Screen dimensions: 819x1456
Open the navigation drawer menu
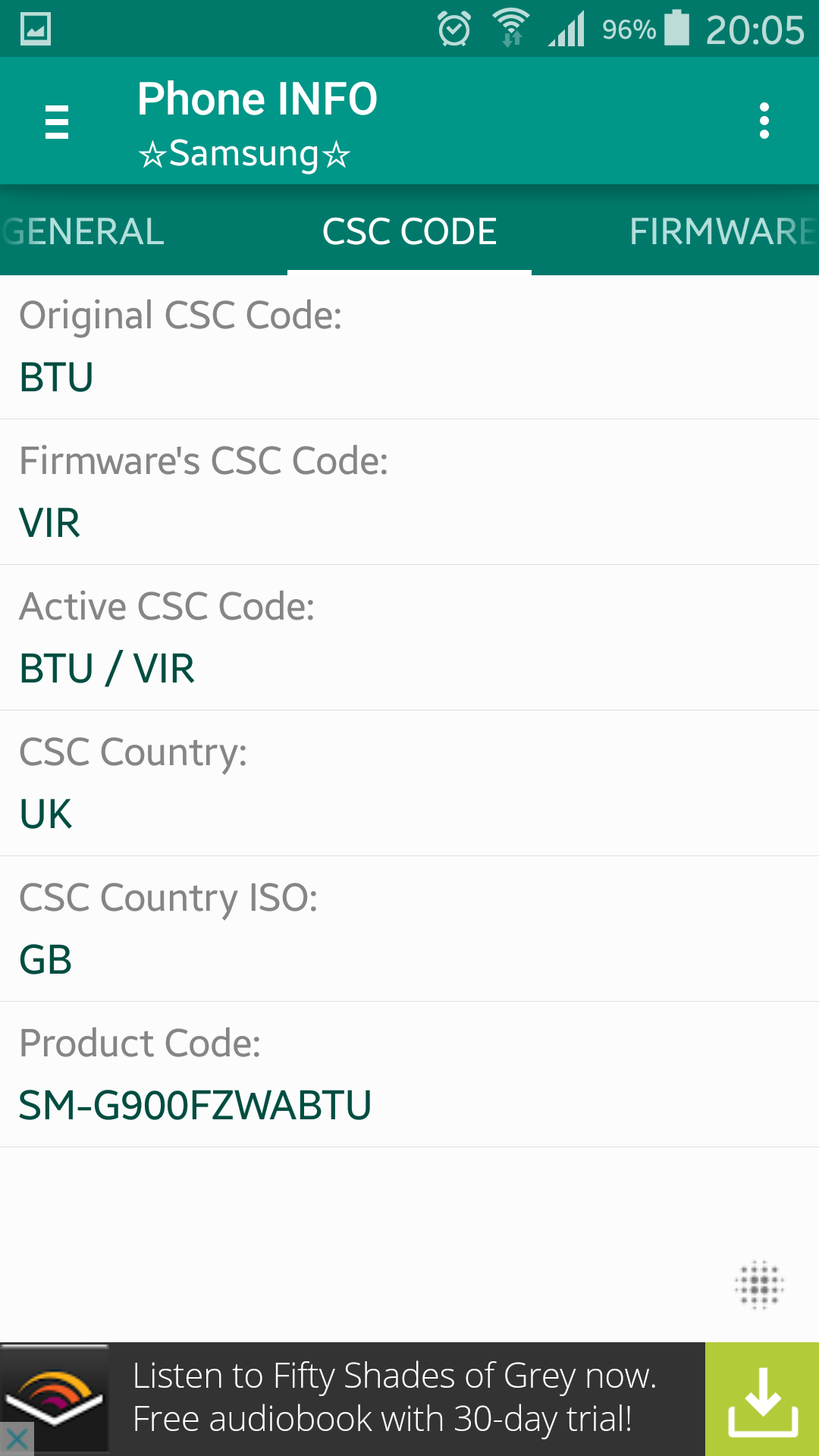57,121
